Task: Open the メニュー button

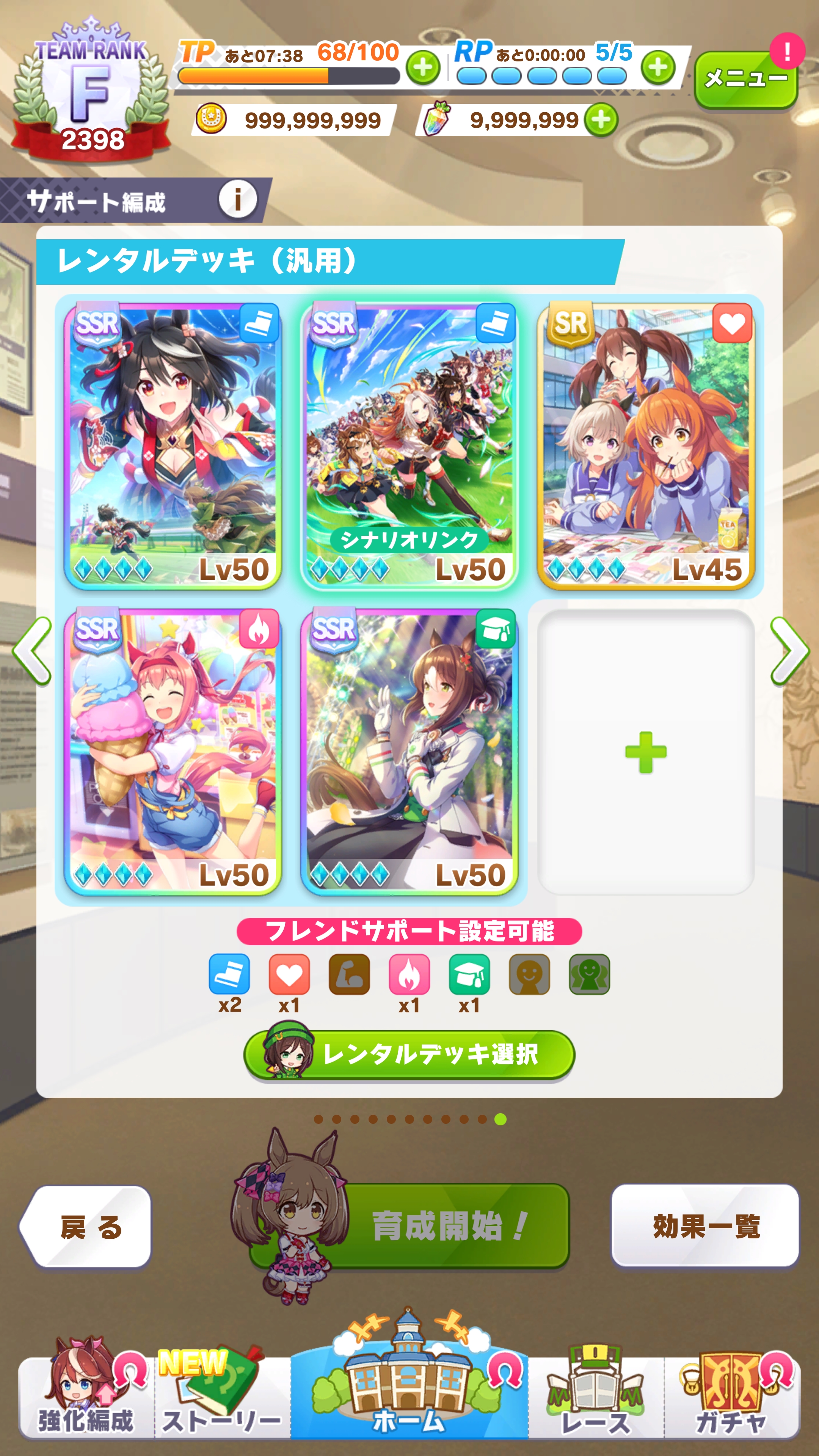Action: (x=745, y=79)
